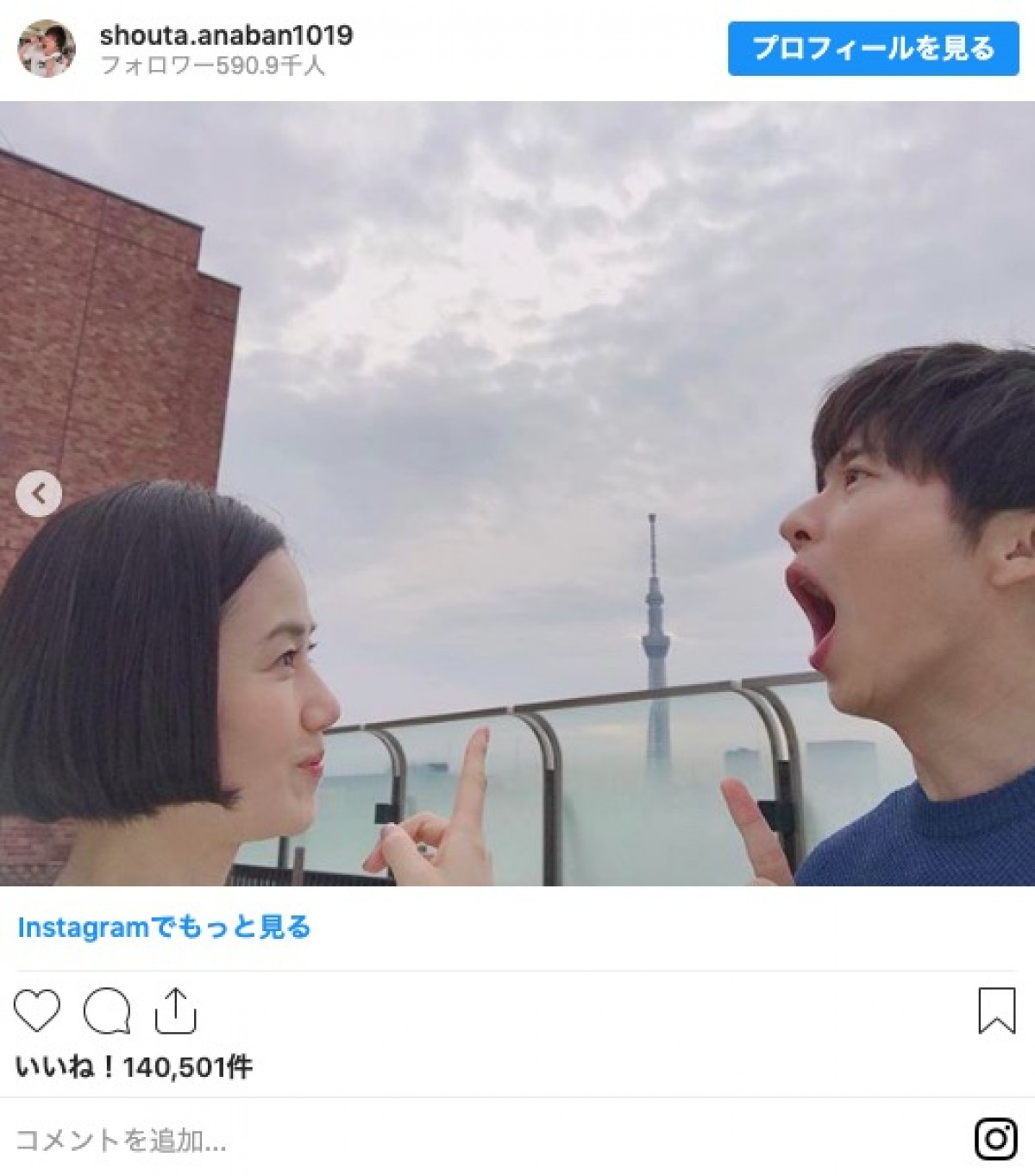Open the Instagram logo icon
Image resolution: width=1035 pixels, height=1176 pixels.
(x=995, y=1139)
